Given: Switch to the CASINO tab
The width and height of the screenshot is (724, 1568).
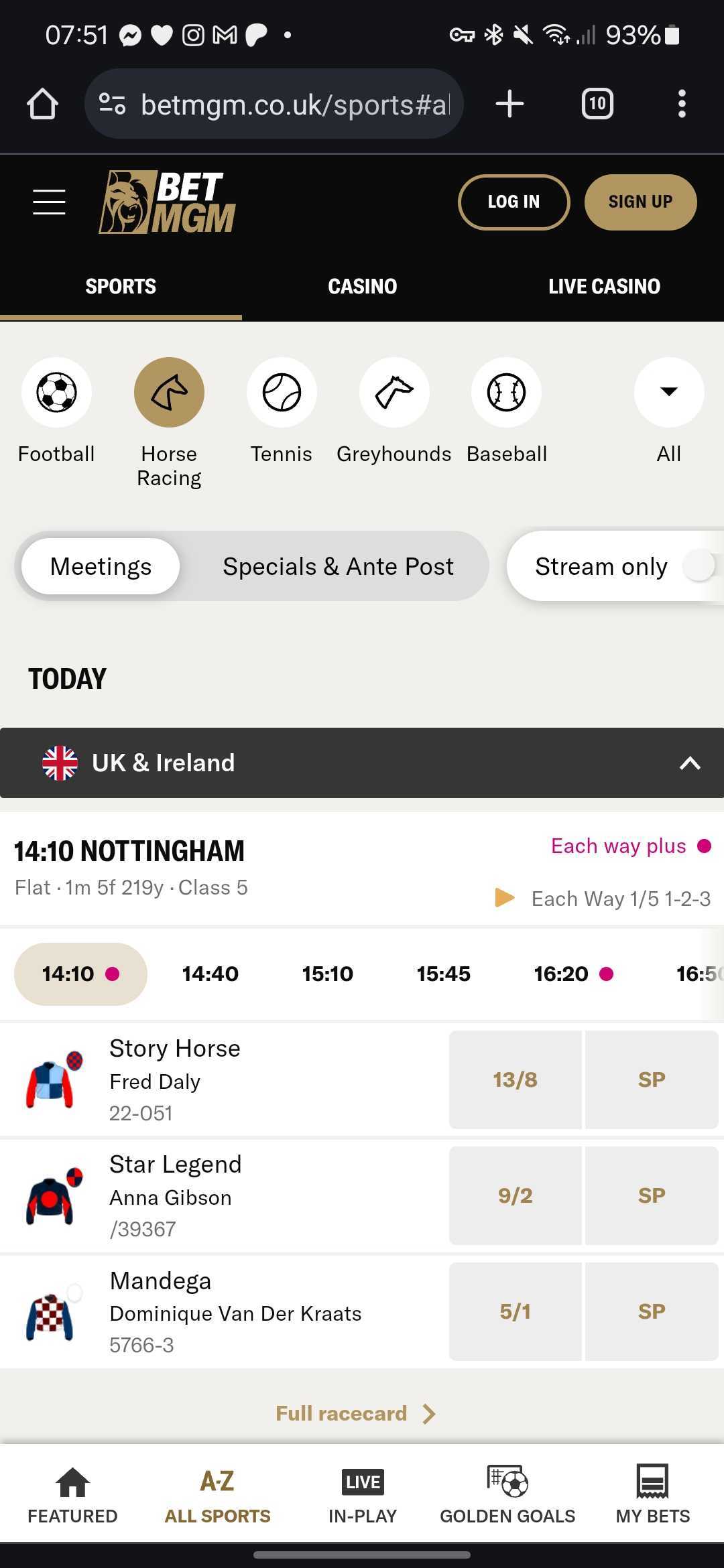Looking at the screenshot, I should (361, 286).
